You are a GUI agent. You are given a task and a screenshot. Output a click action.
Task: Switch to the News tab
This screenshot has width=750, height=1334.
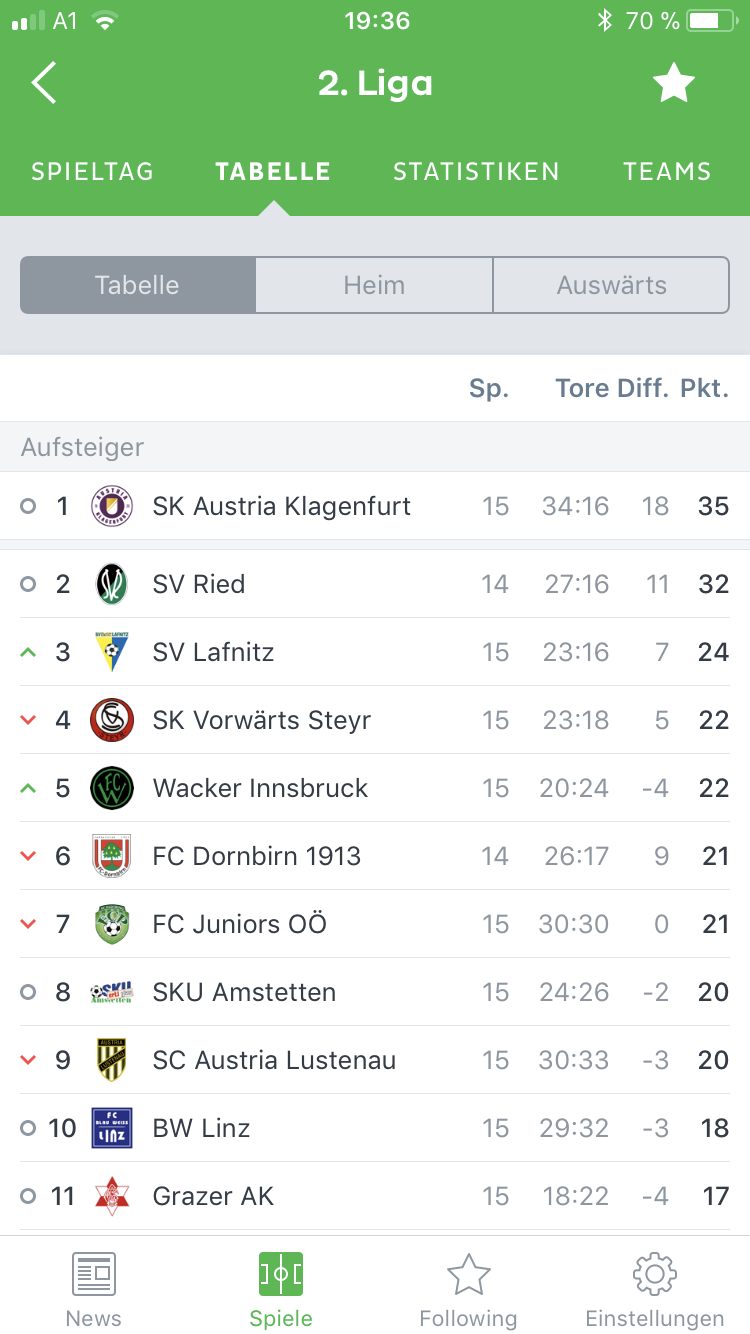pyautogui.click(x=94, y=1290)
